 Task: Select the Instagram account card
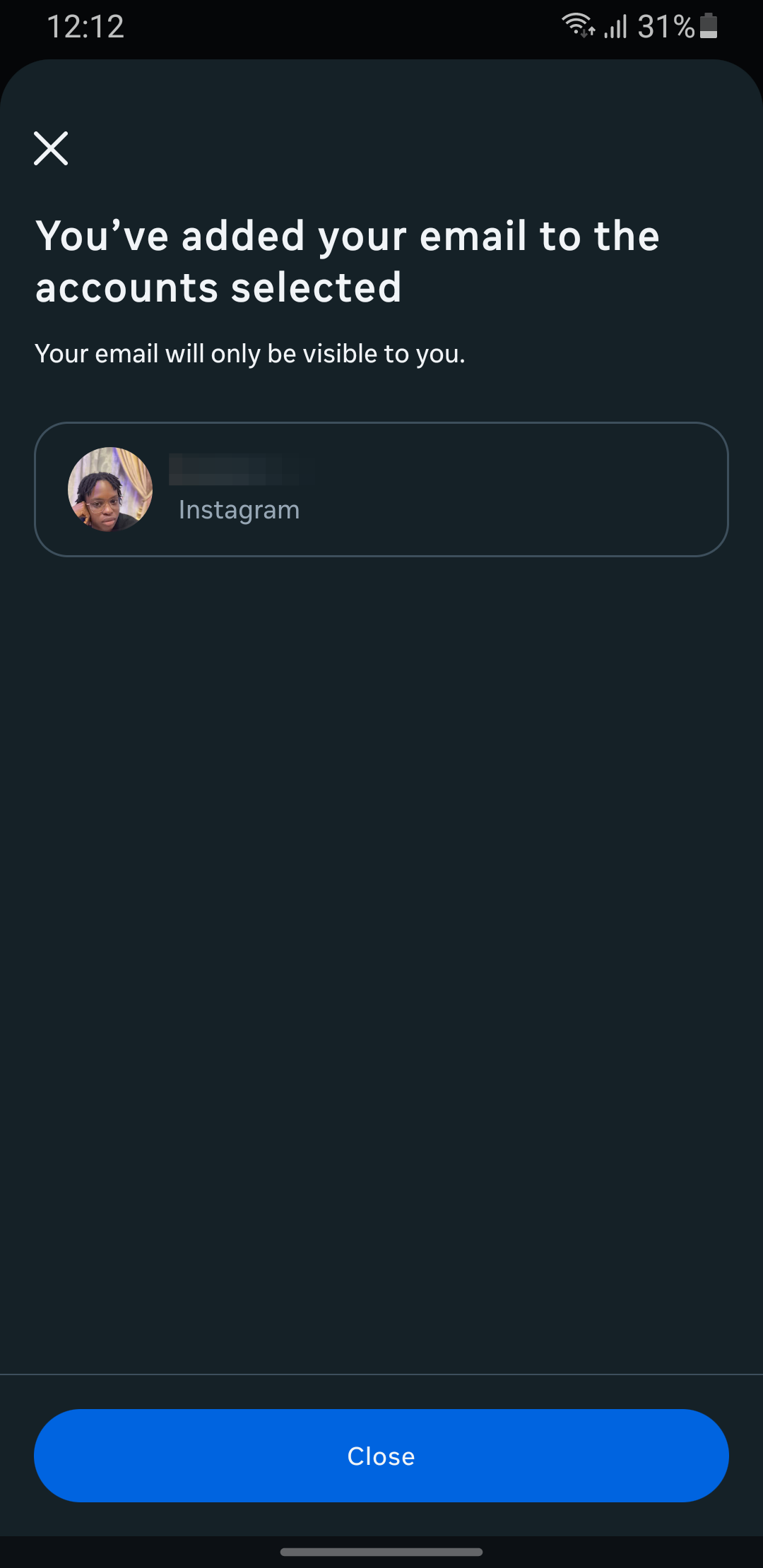click(381, 489)
